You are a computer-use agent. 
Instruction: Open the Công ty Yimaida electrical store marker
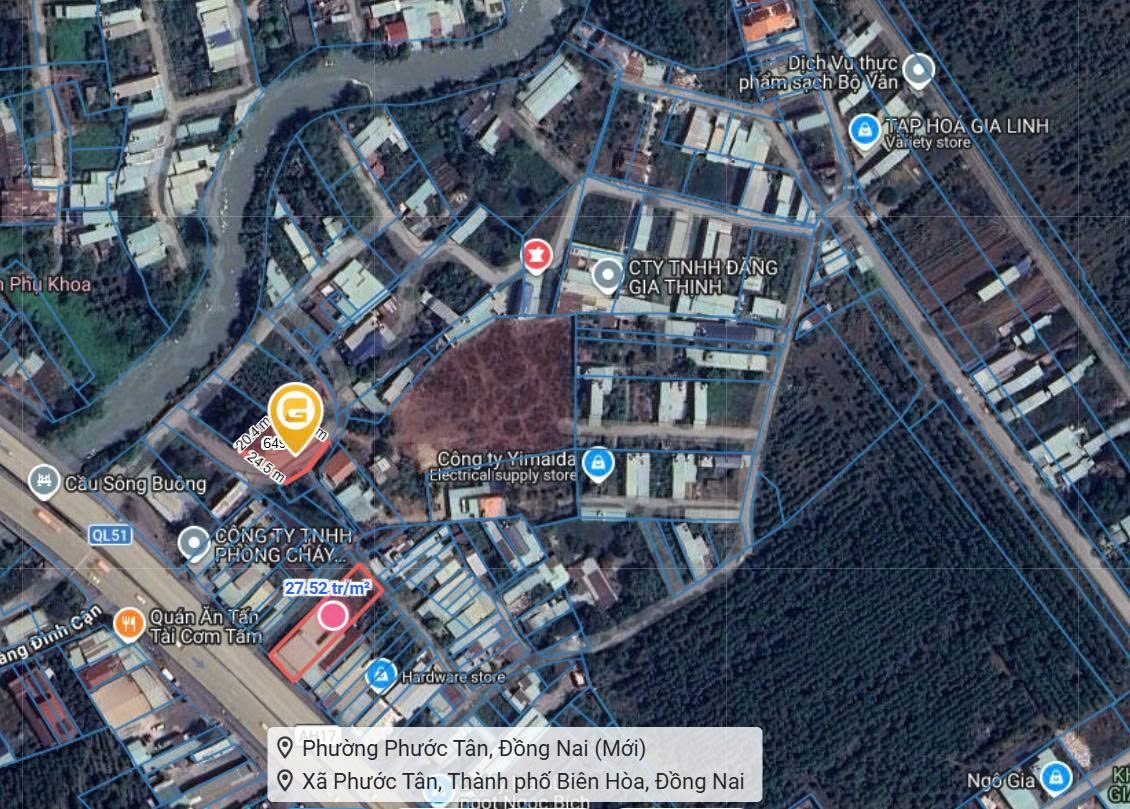[x=597, y=464]
